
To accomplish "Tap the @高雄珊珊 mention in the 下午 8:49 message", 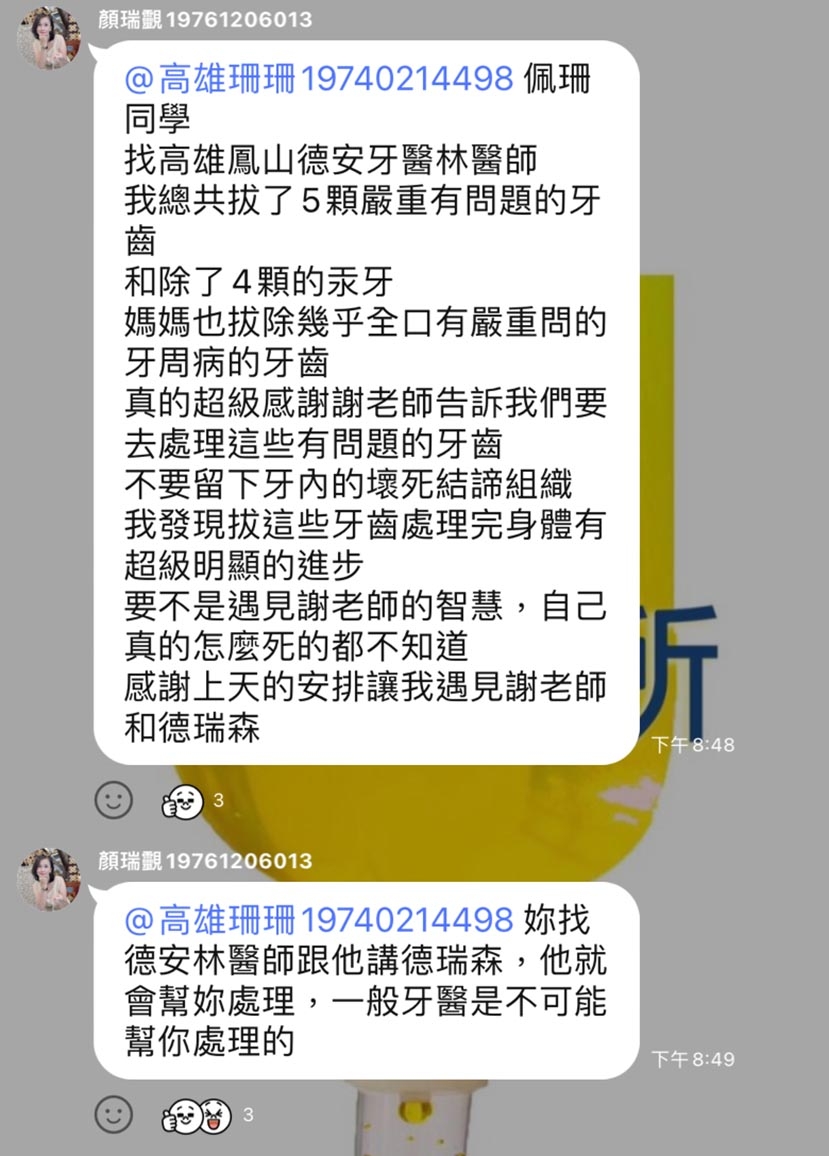I will [x=320, y=919].
